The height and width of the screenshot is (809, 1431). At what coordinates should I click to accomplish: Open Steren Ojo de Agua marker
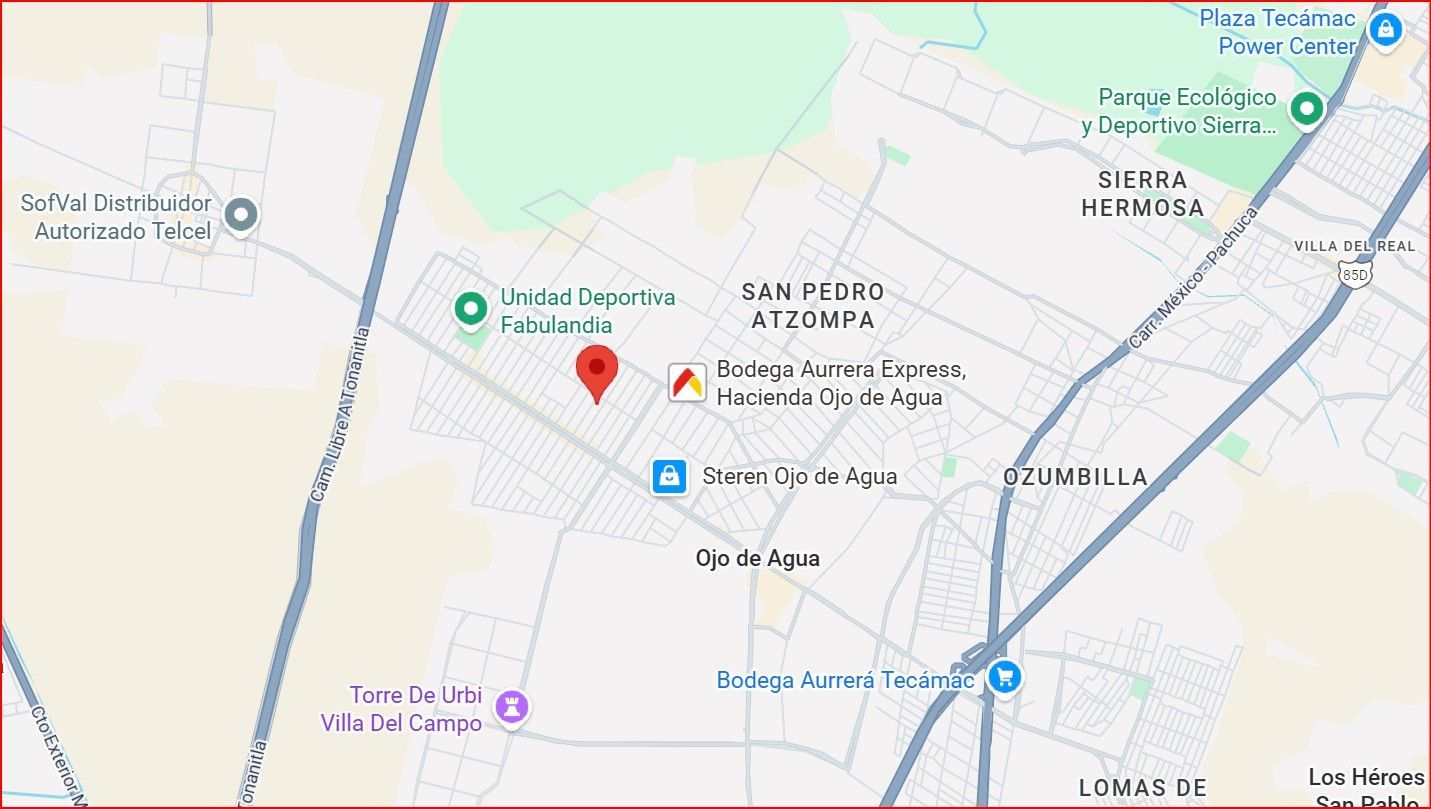669,477
